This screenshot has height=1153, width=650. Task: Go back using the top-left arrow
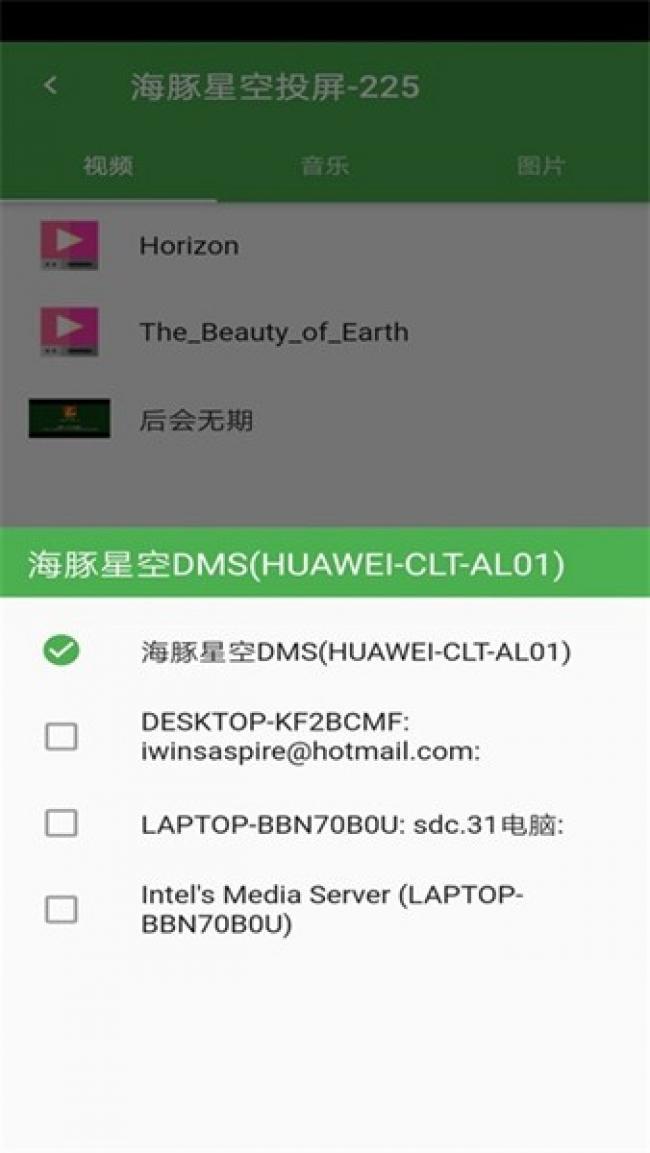[51, 87]
